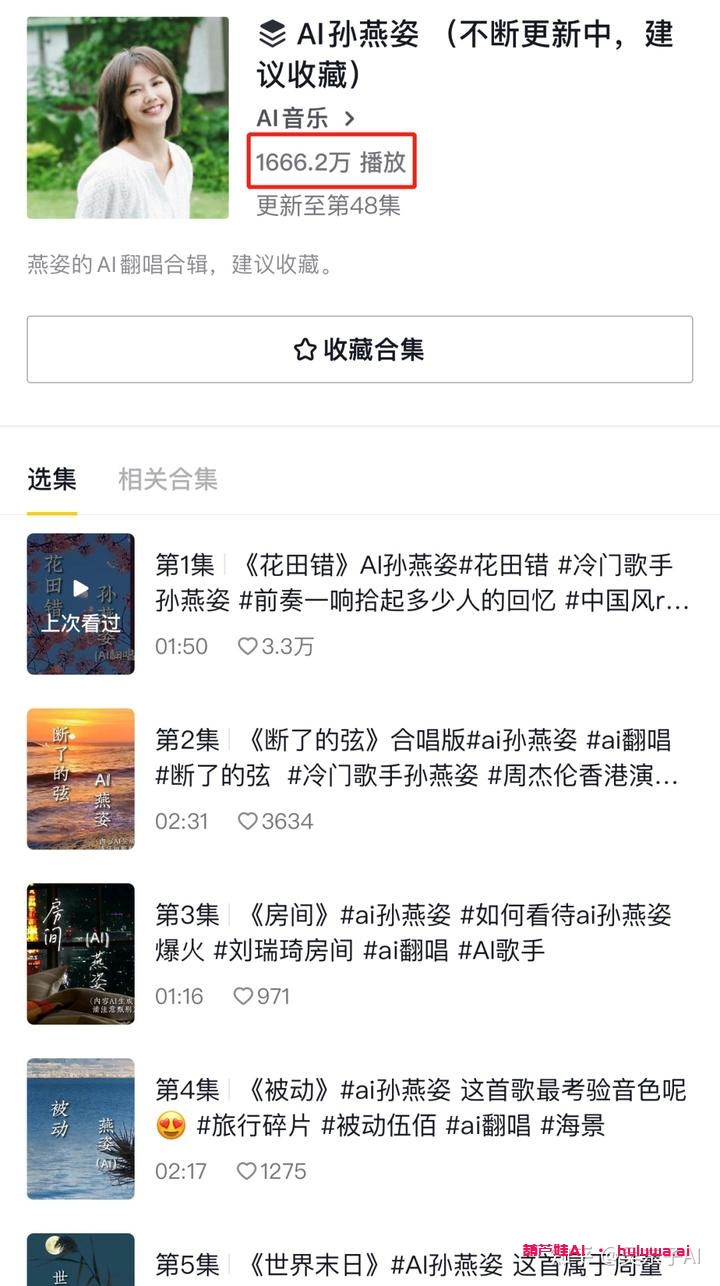Switch to the 选集 tab
Viewport: 720px width, 1286px height.
(52, 479)
